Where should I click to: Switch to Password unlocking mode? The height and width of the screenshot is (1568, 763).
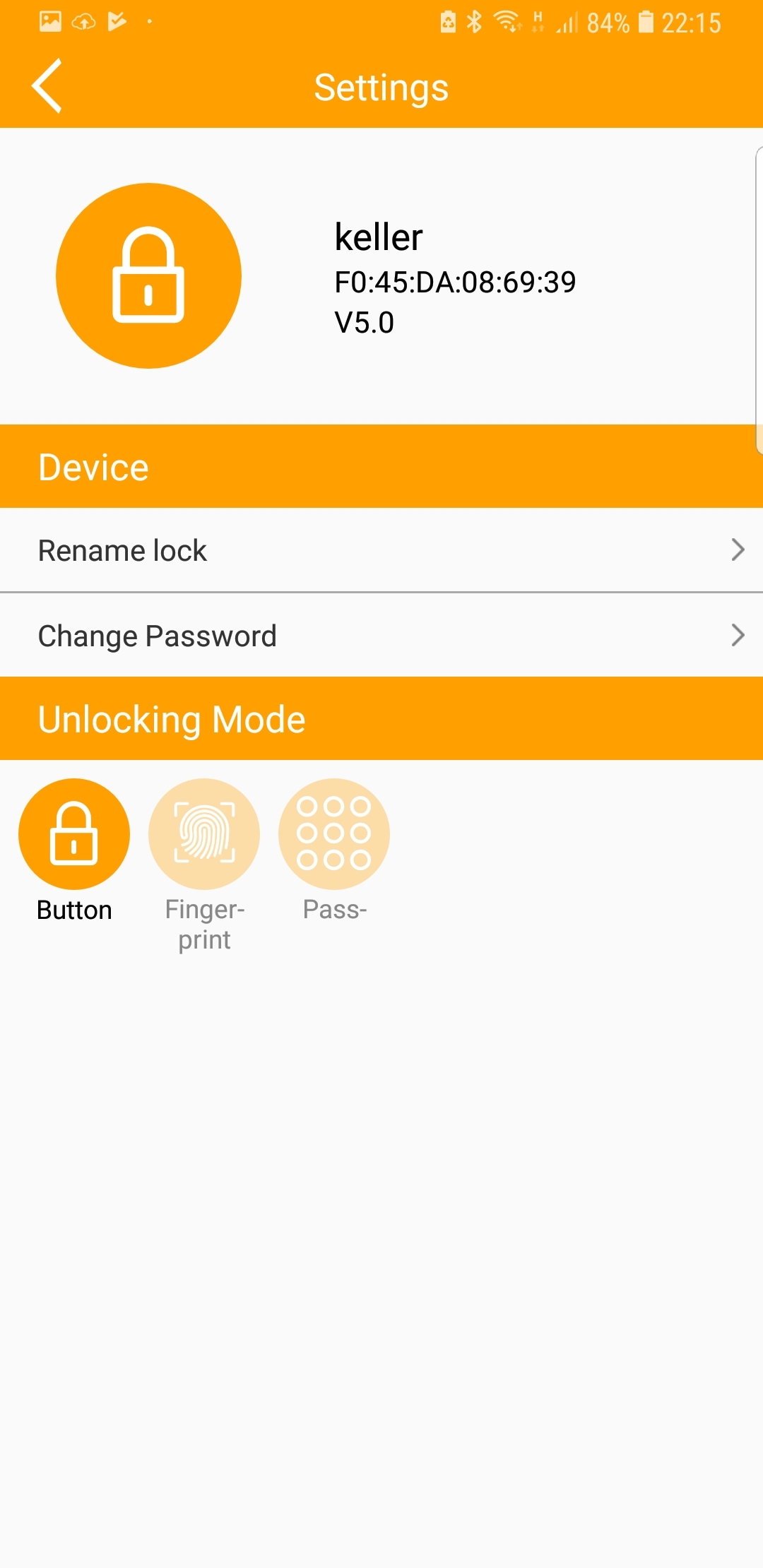(x=334, y=834)
